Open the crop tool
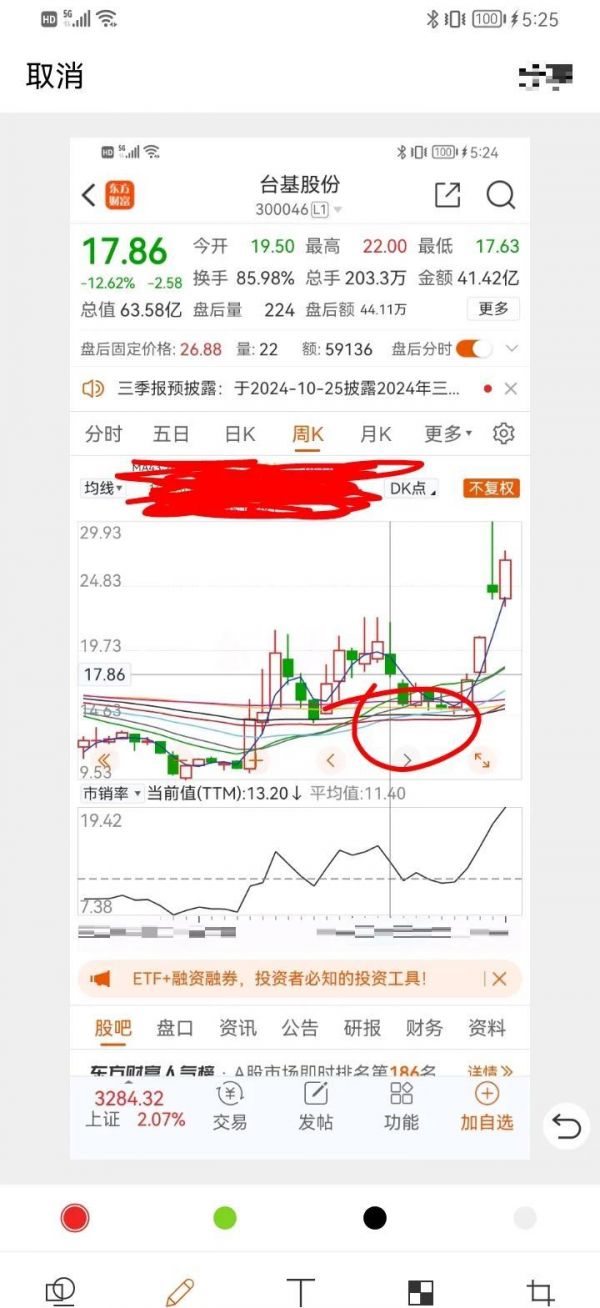Viewport: 600px width, 1308px height. coord(540,1290)
